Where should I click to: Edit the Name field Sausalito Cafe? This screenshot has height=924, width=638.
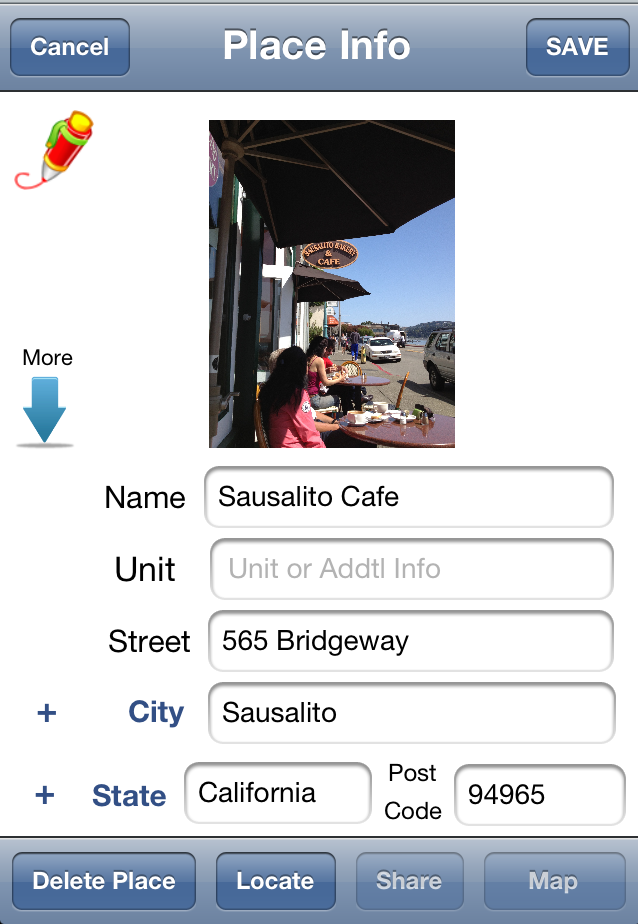(408, 497)
